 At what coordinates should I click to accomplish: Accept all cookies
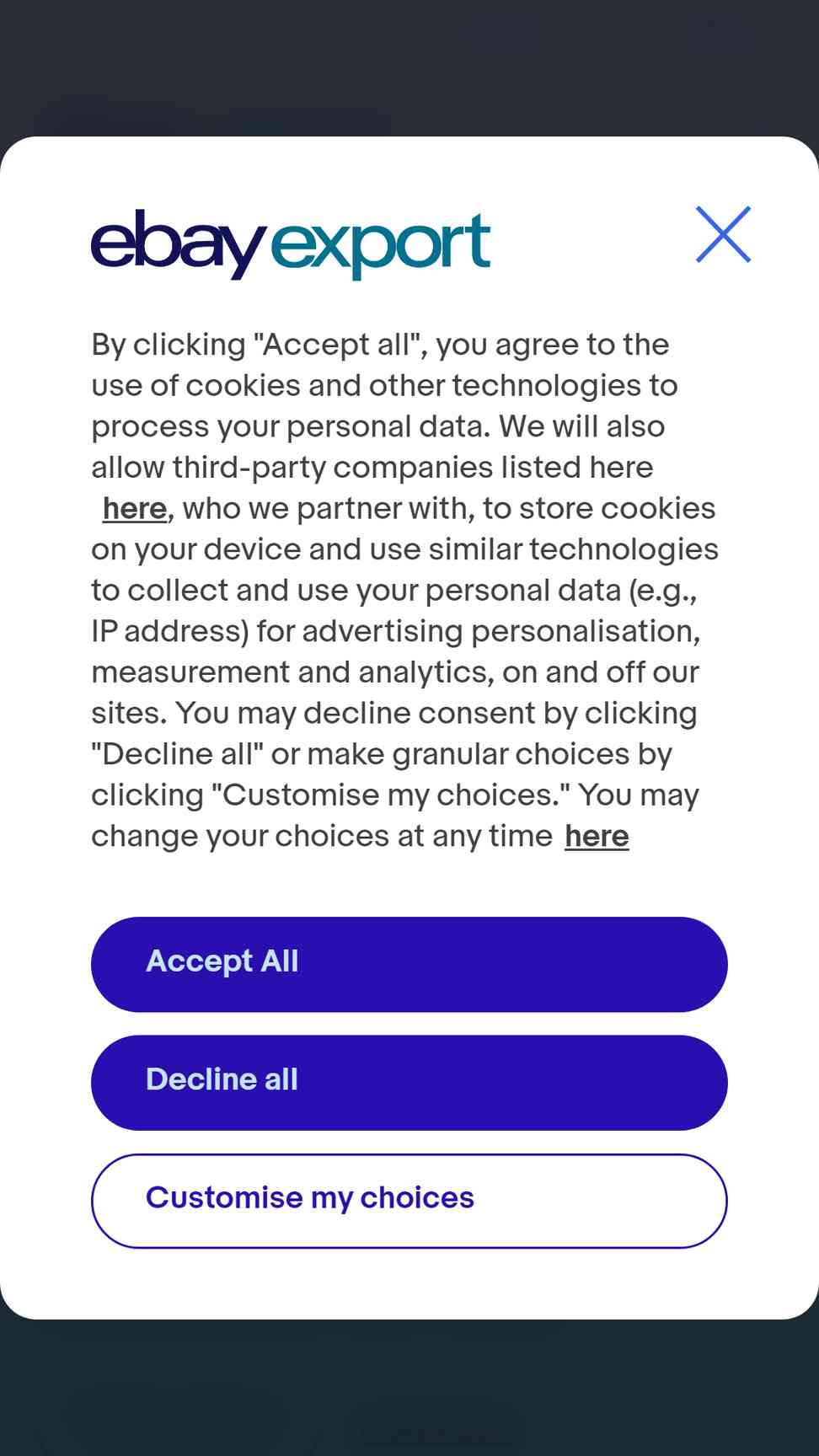[409, 964]
